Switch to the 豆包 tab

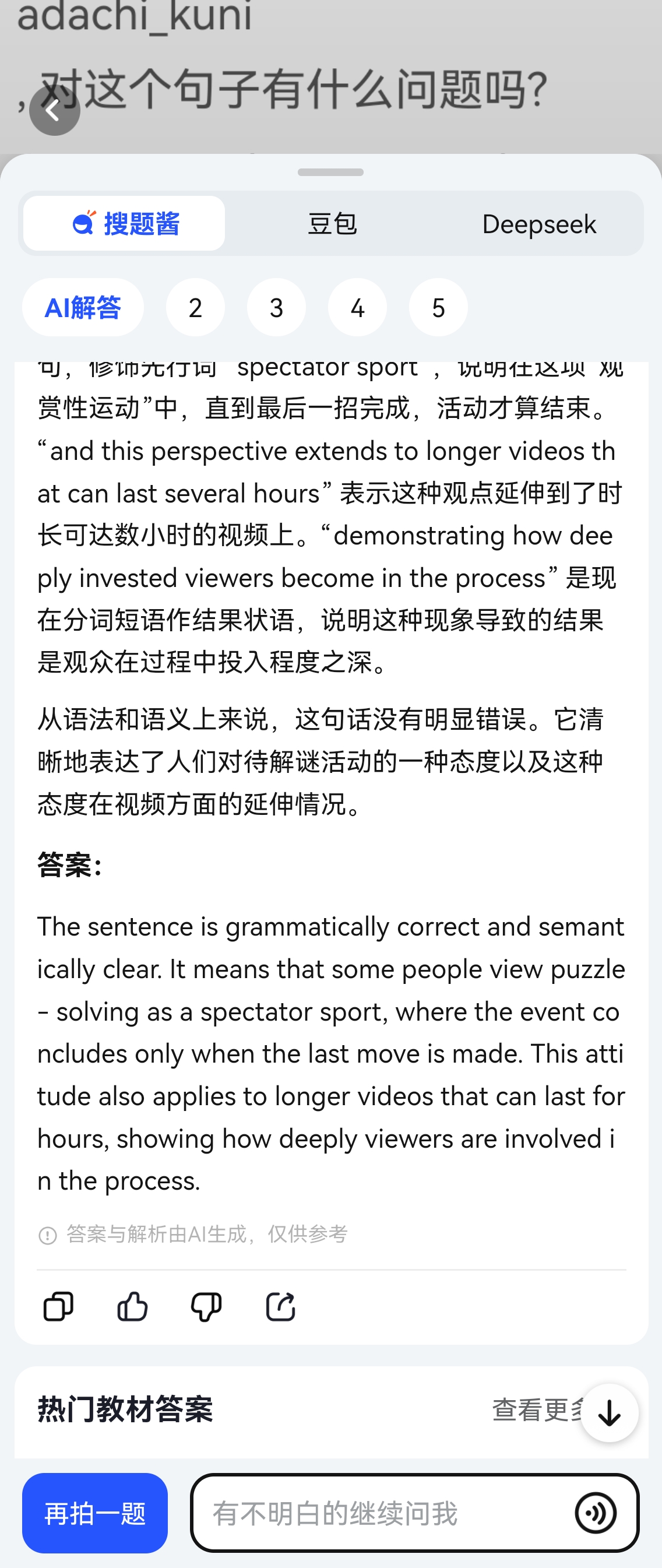(332, 223)
